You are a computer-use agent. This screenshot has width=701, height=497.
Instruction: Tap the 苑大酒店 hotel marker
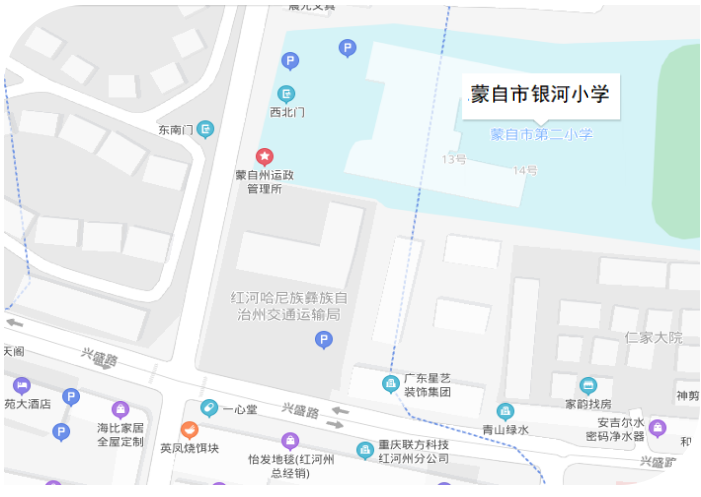point(21,386)
